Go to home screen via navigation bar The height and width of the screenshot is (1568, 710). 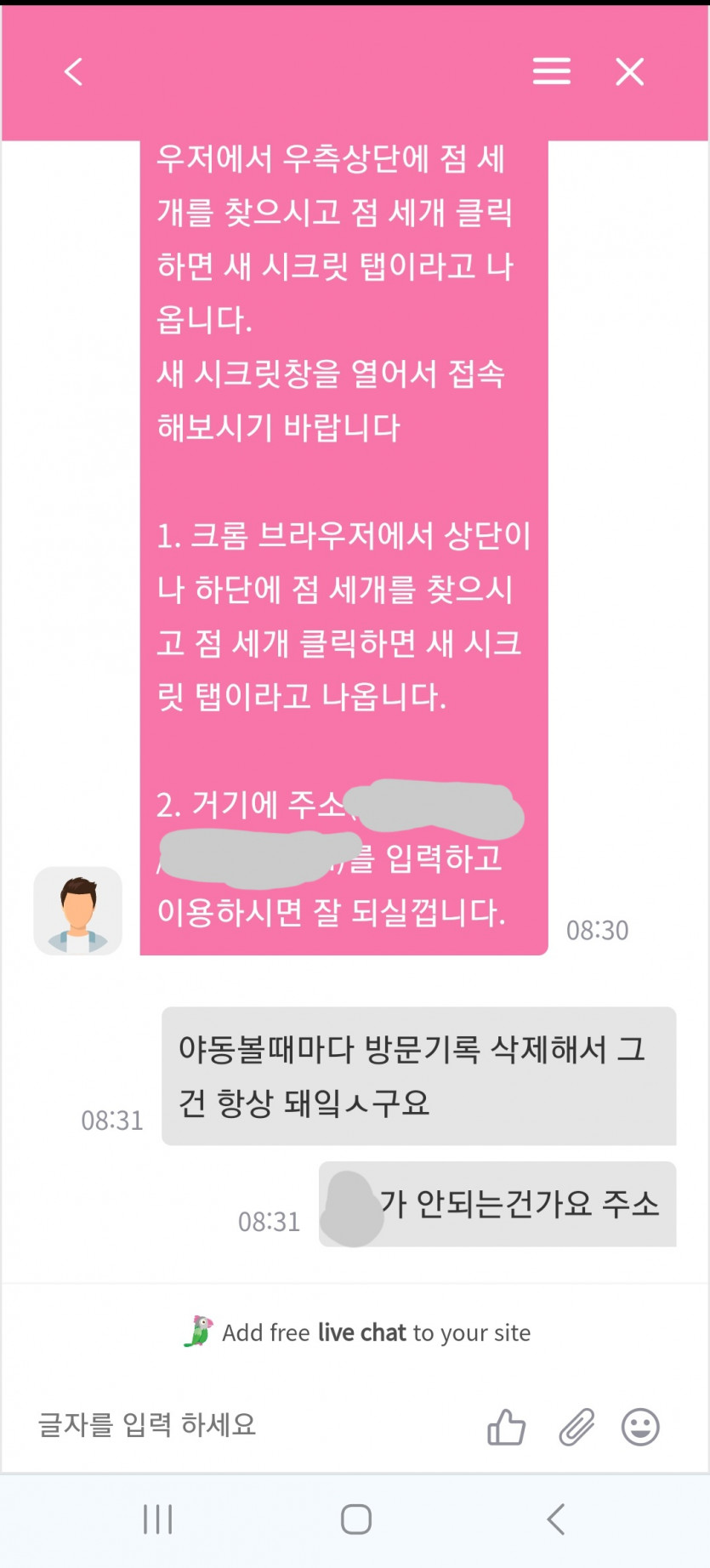tap(355, 1520)
